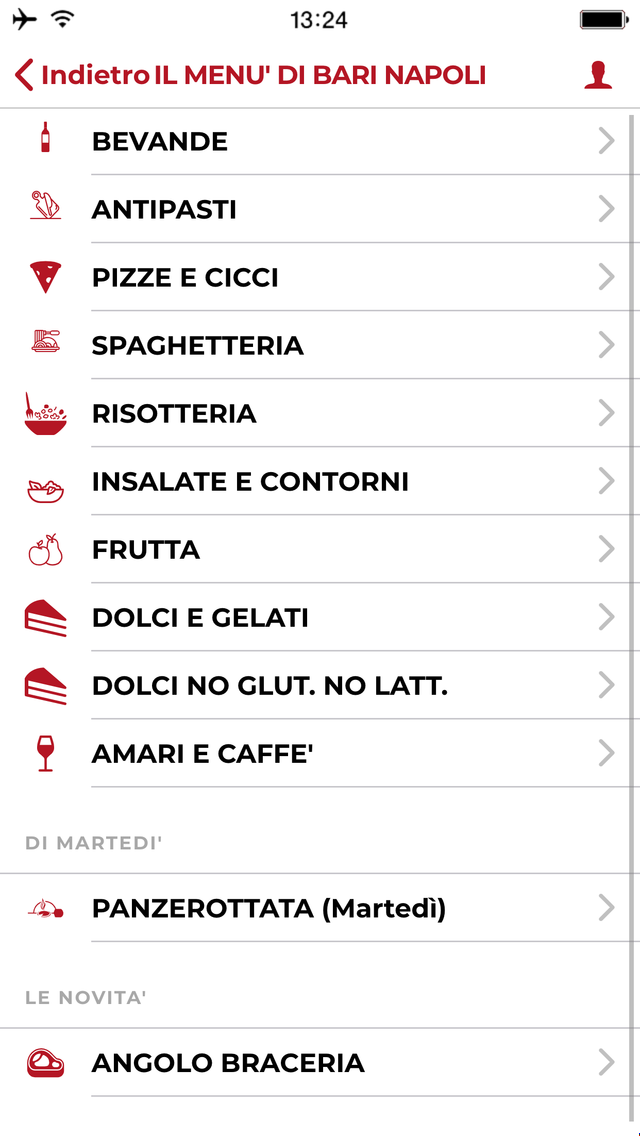Open the user profile icon
This screenshot has height=1136, width=640.
(598, 75)
